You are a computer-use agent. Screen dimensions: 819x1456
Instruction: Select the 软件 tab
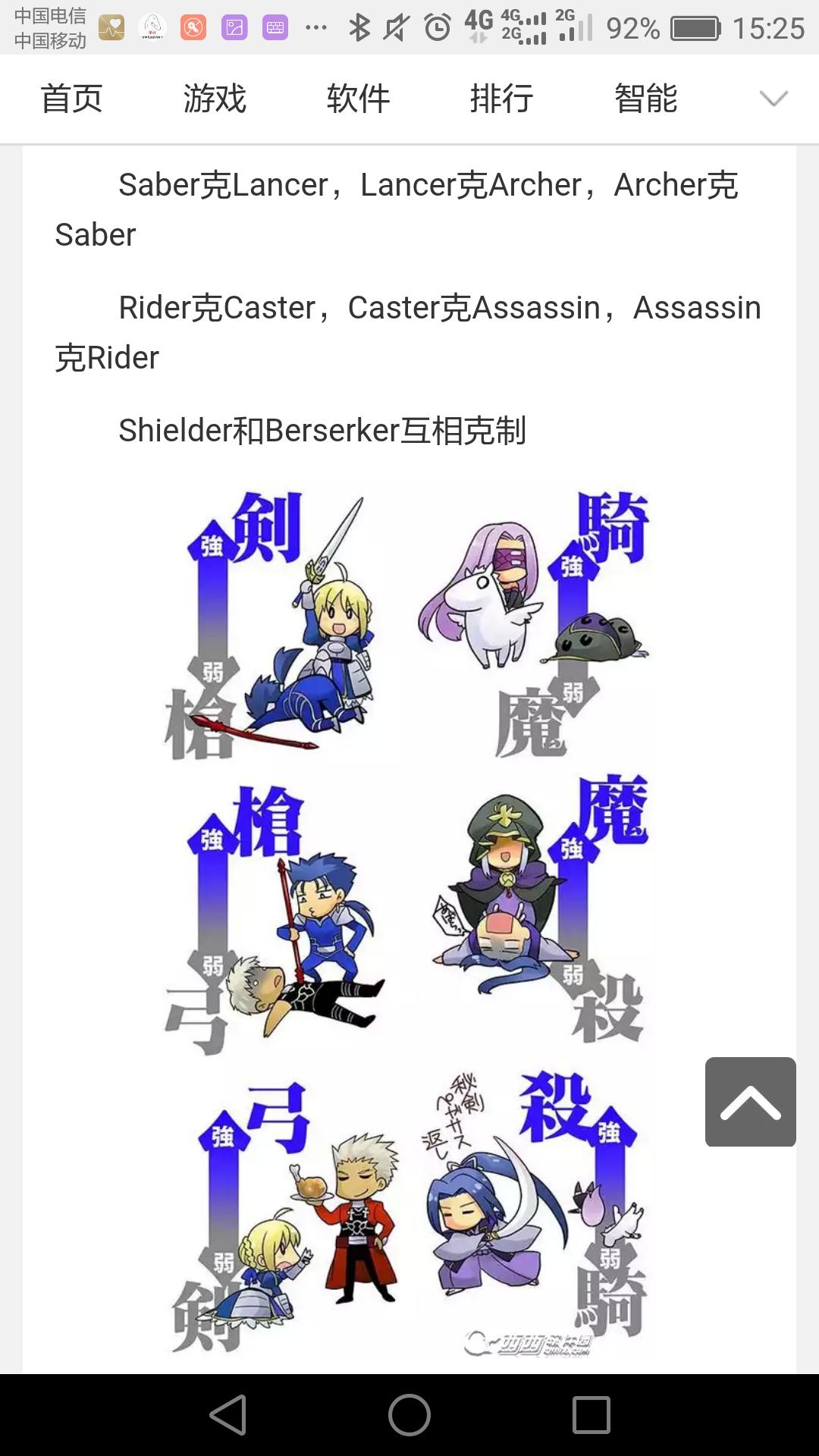[x=358, y=99]
